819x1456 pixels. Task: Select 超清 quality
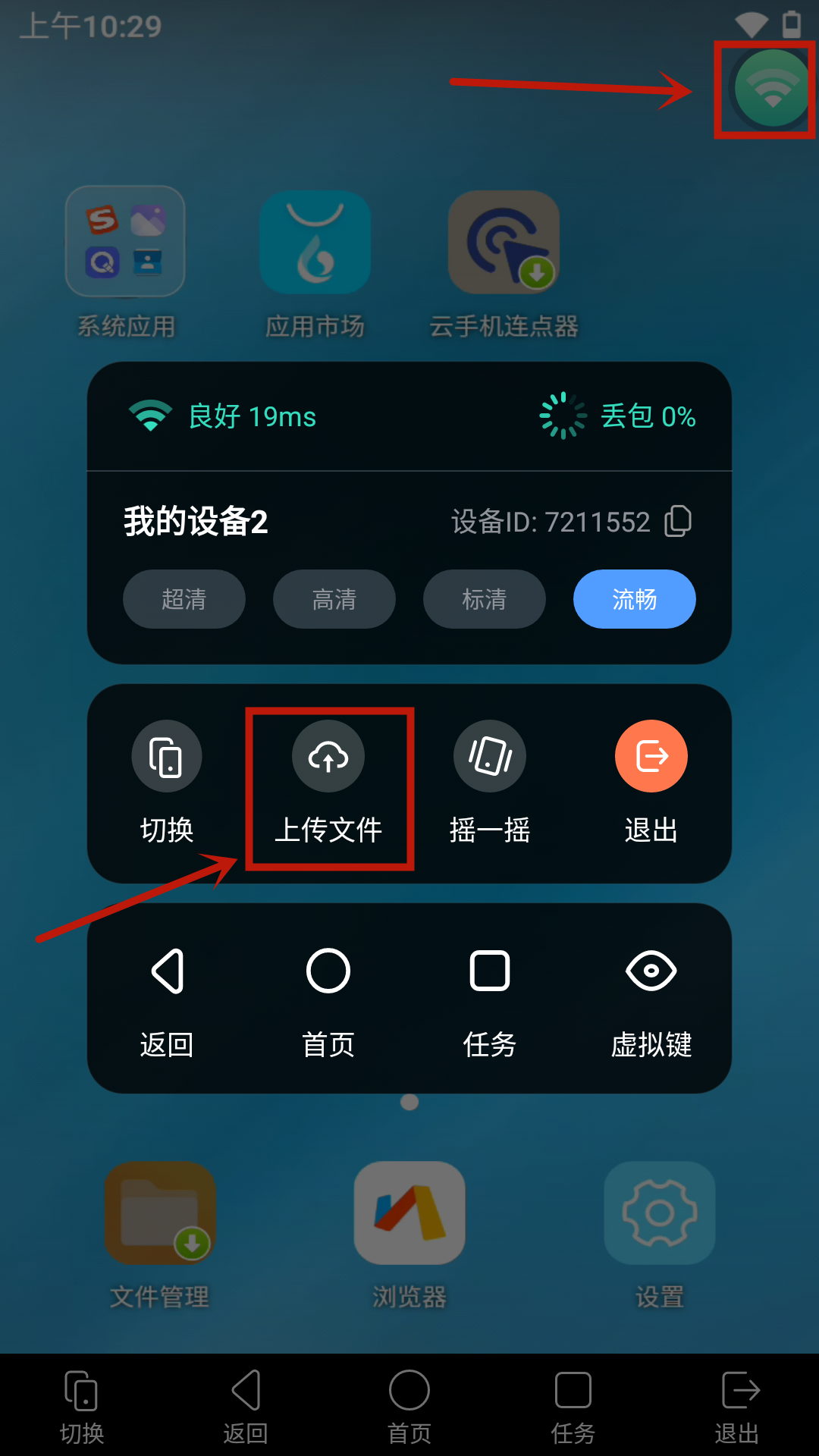click(x=184, y=599)
